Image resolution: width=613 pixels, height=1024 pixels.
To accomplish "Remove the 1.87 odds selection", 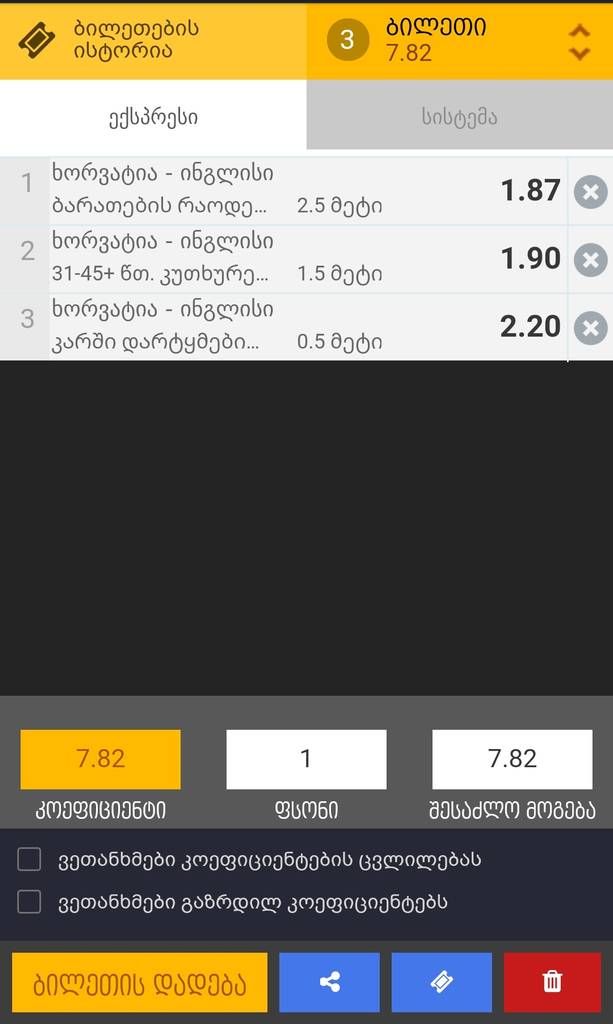I will (x=590, y=191).
